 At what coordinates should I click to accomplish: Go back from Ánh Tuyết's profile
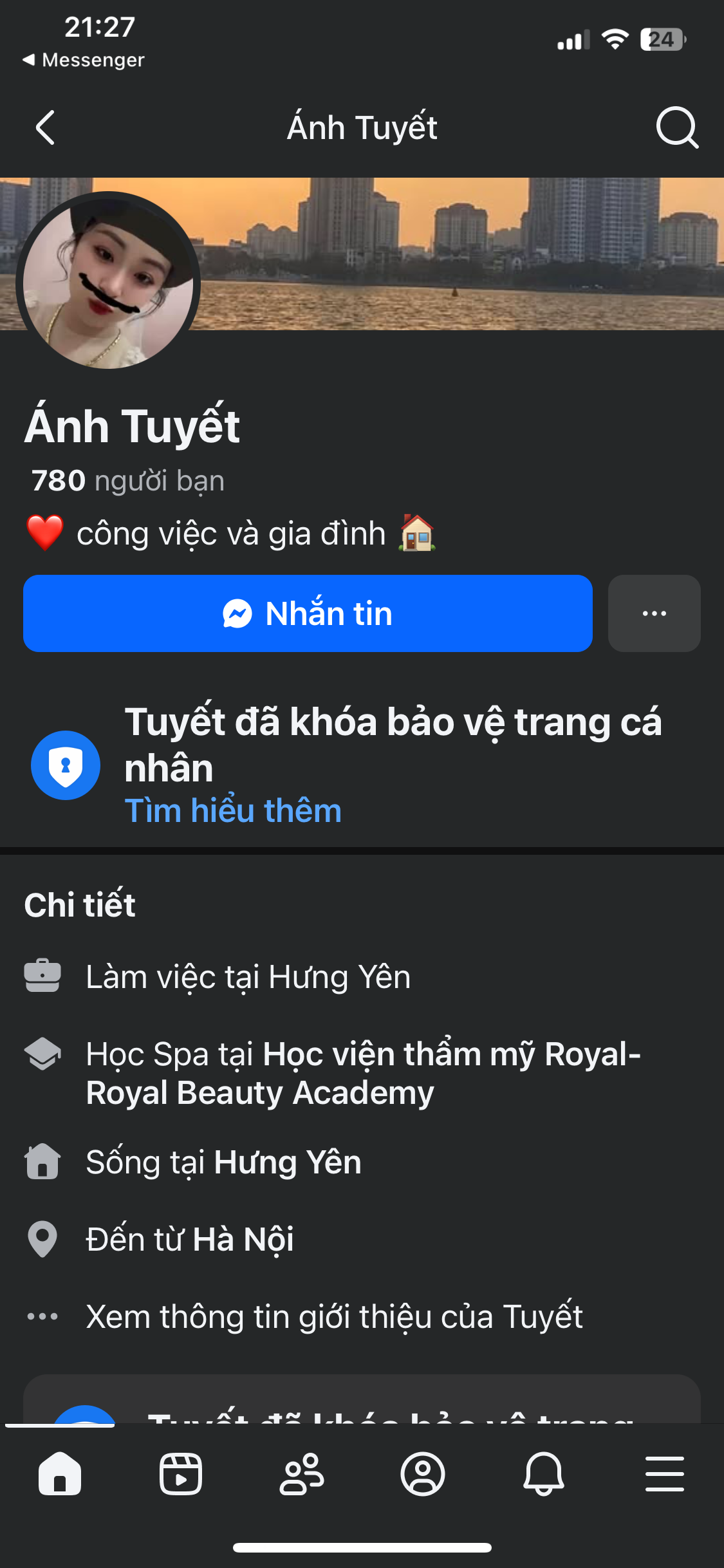pos(45,127)
